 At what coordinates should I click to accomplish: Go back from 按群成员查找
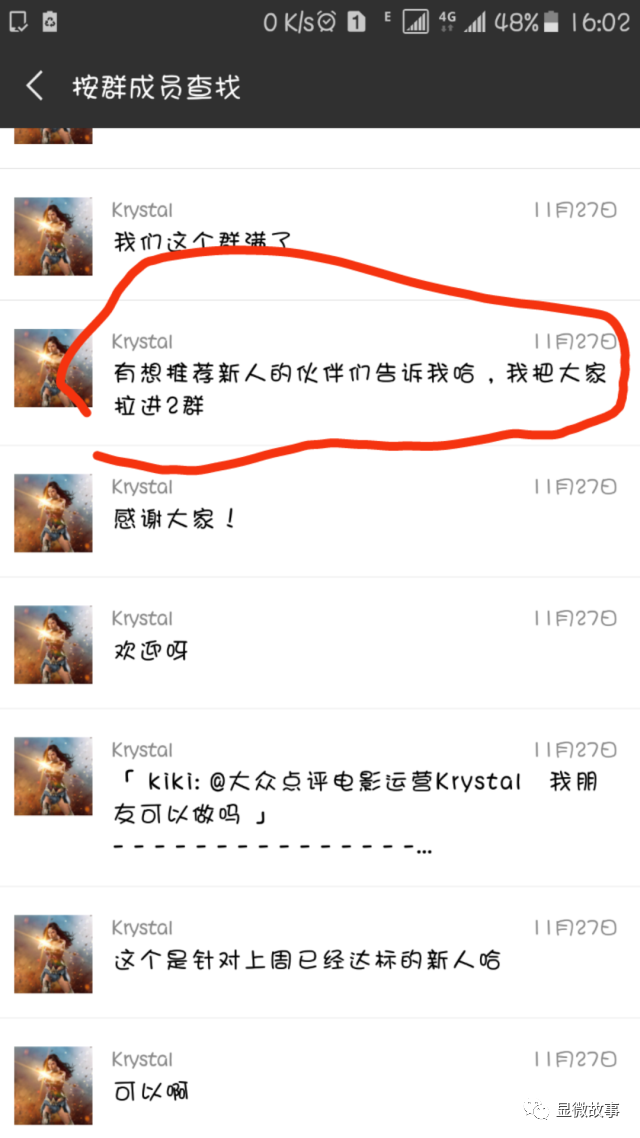[x=34, y=86]
